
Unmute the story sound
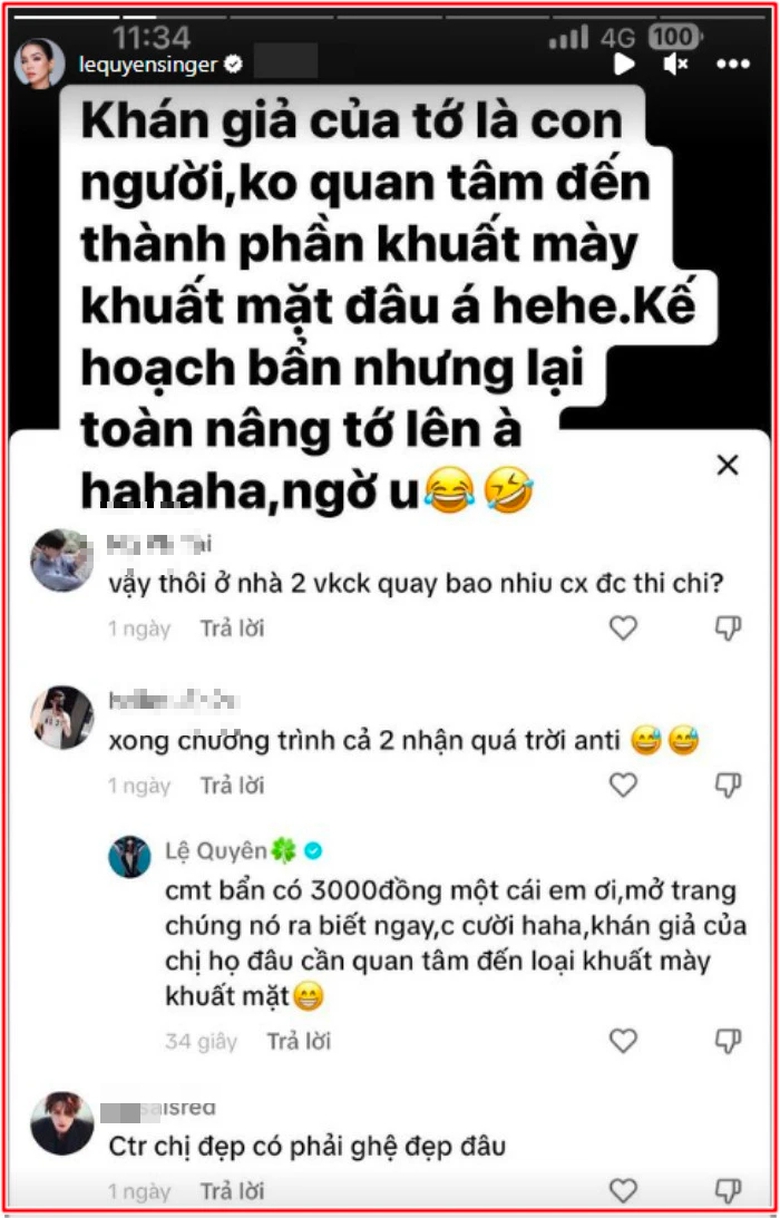pyautogui.click(x=676, y=64)
